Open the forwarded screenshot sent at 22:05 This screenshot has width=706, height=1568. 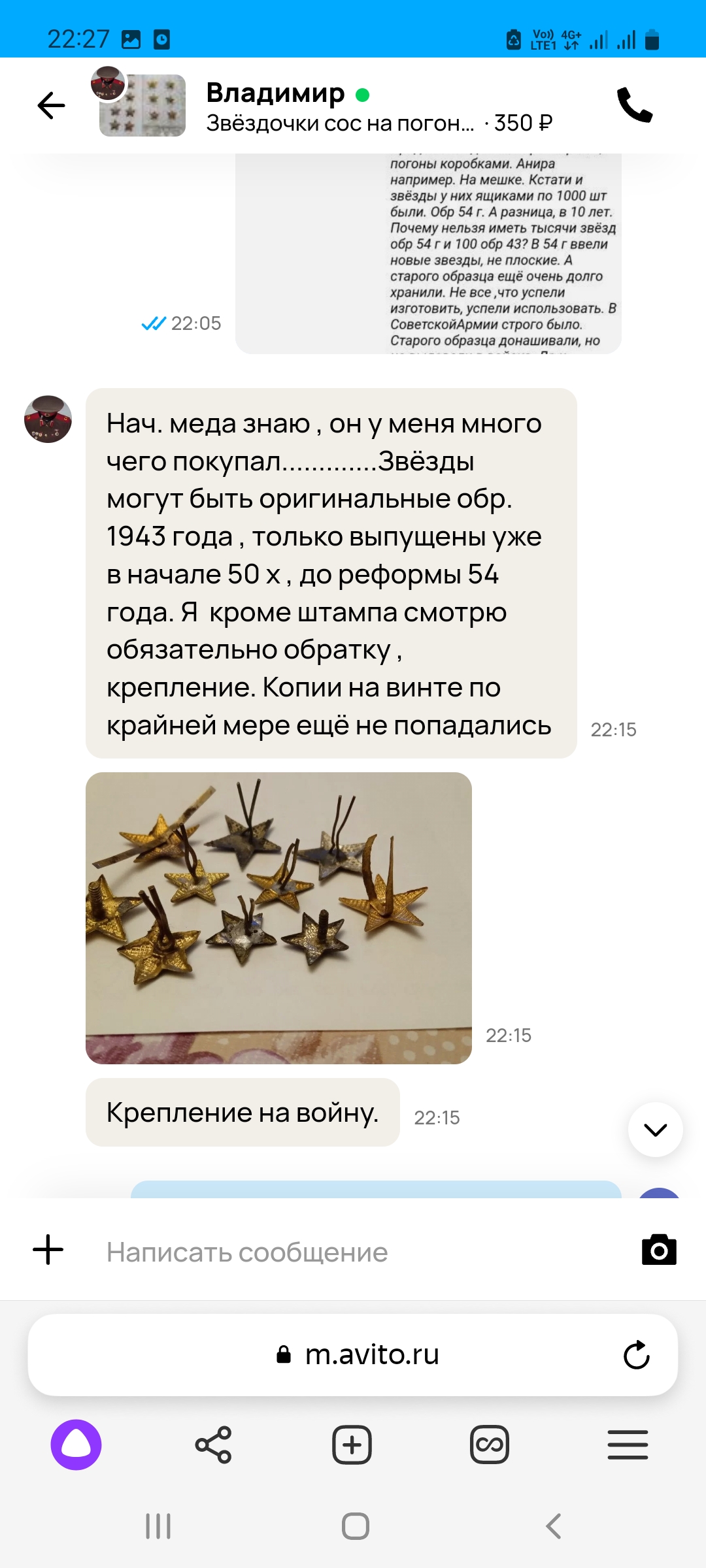coord(428,253)
